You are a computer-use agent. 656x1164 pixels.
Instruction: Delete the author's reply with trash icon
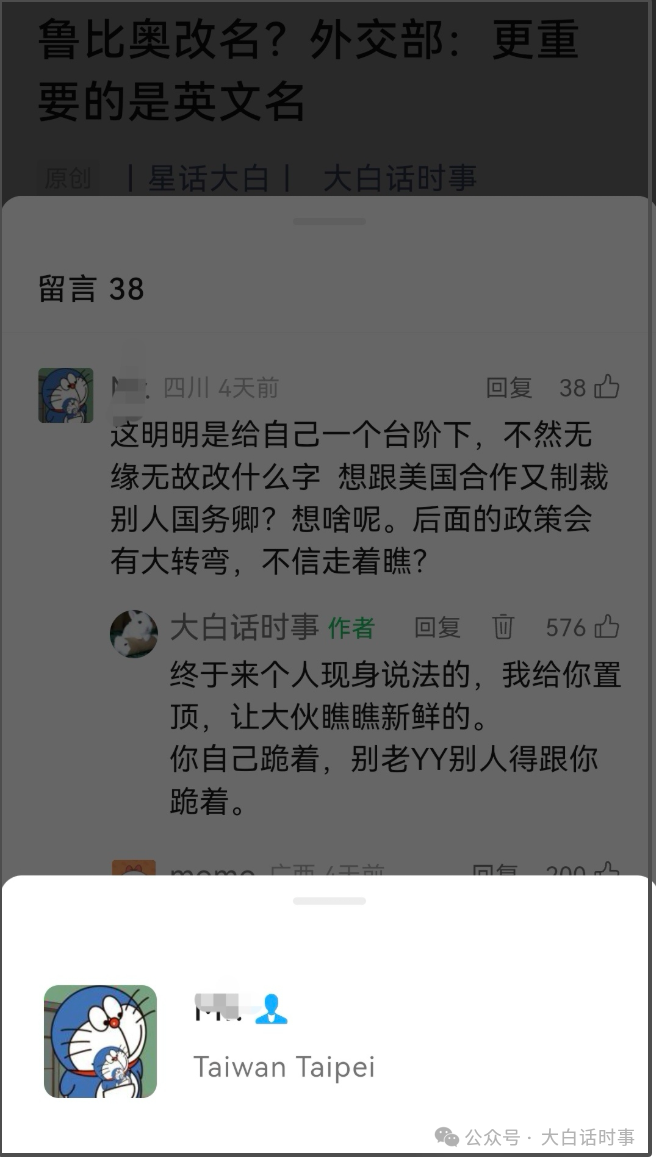(503, 627)
